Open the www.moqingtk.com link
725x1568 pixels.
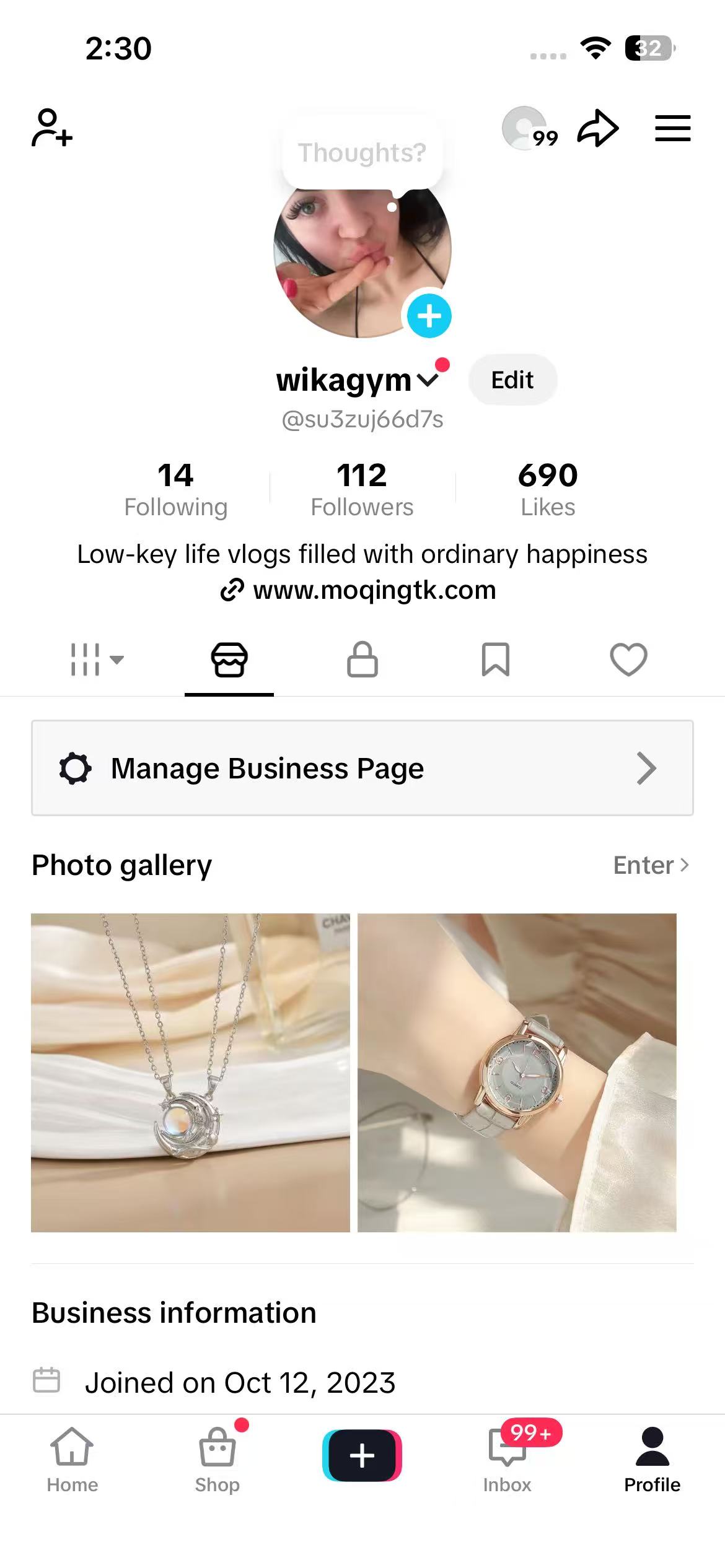point(359,590)
